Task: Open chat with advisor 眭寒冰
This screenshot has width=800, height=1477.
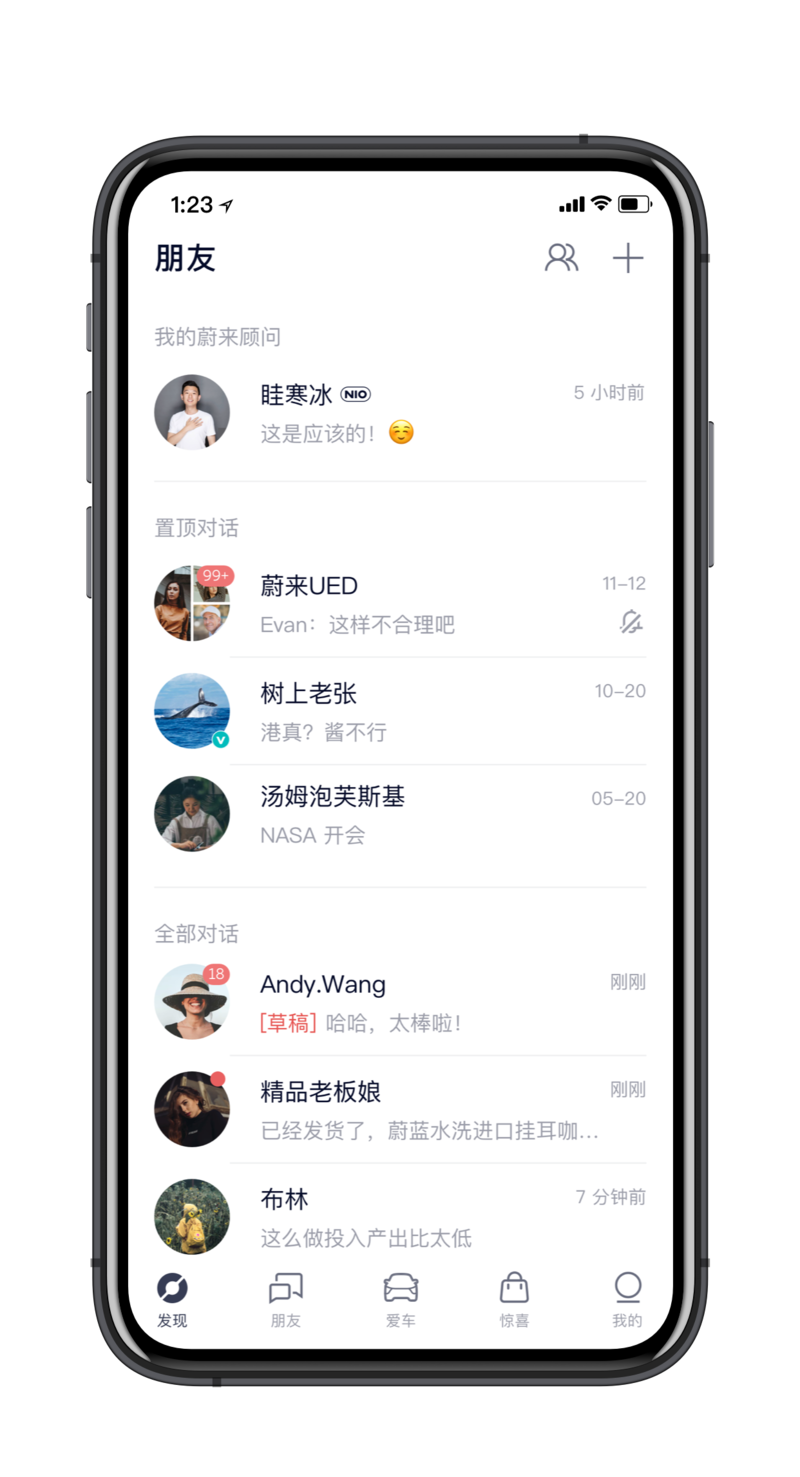Action: tap(400, 412)
